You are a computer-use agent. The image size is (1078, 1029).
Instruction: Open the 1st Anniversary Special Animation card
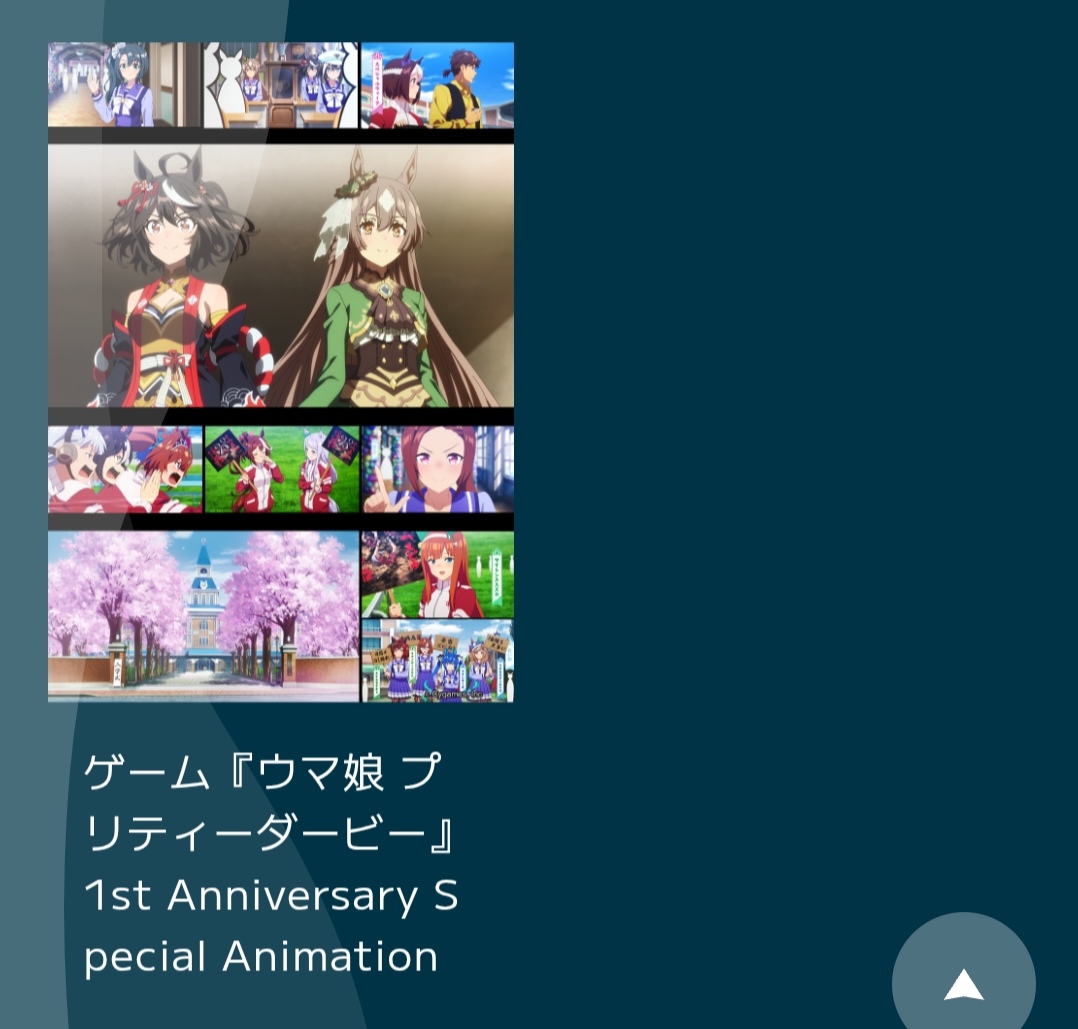tap(281, 372)
